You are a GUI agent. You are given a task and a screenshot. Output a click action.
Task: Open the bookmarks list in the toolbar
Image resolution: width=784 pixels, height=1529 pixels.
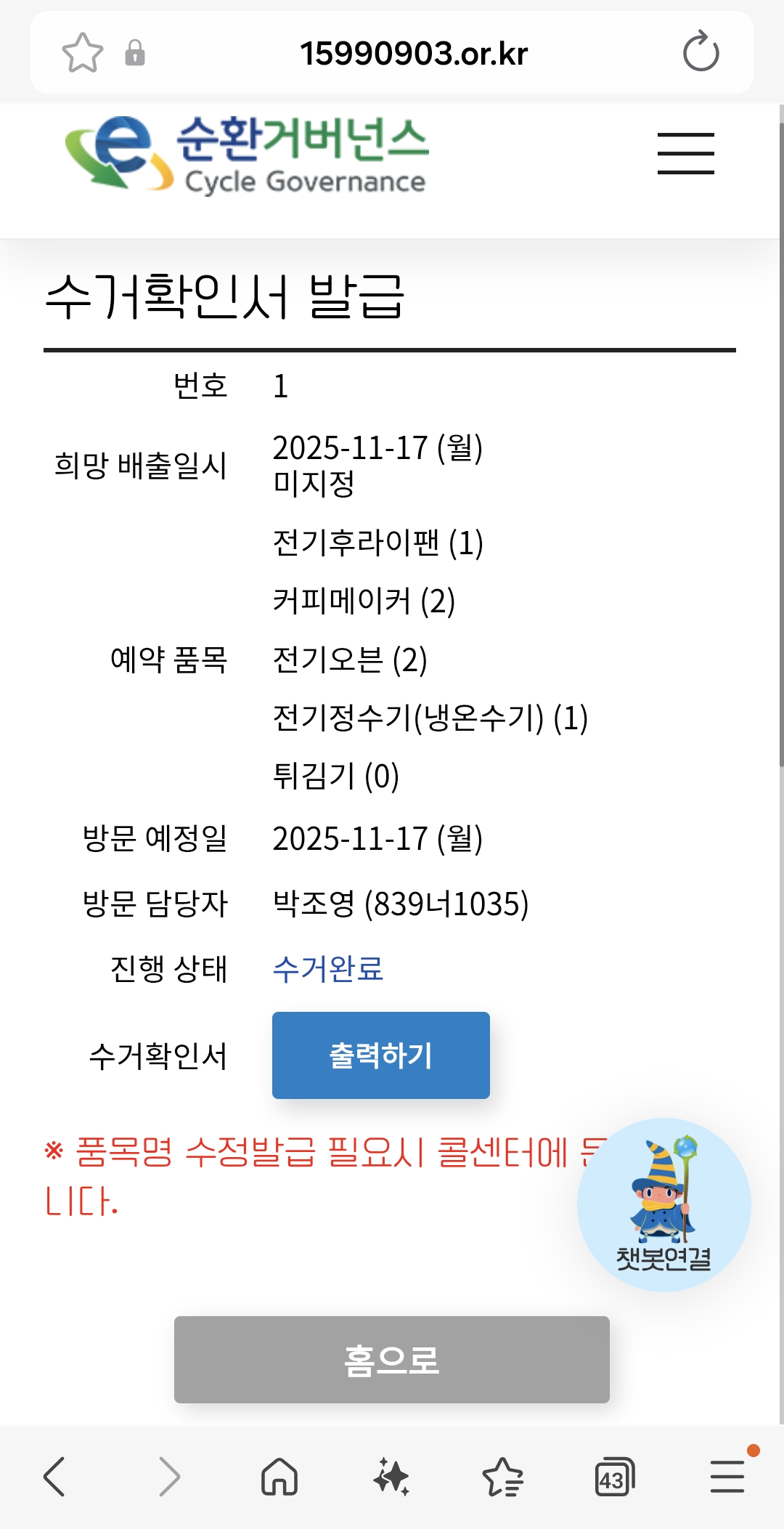point(503,1477)
